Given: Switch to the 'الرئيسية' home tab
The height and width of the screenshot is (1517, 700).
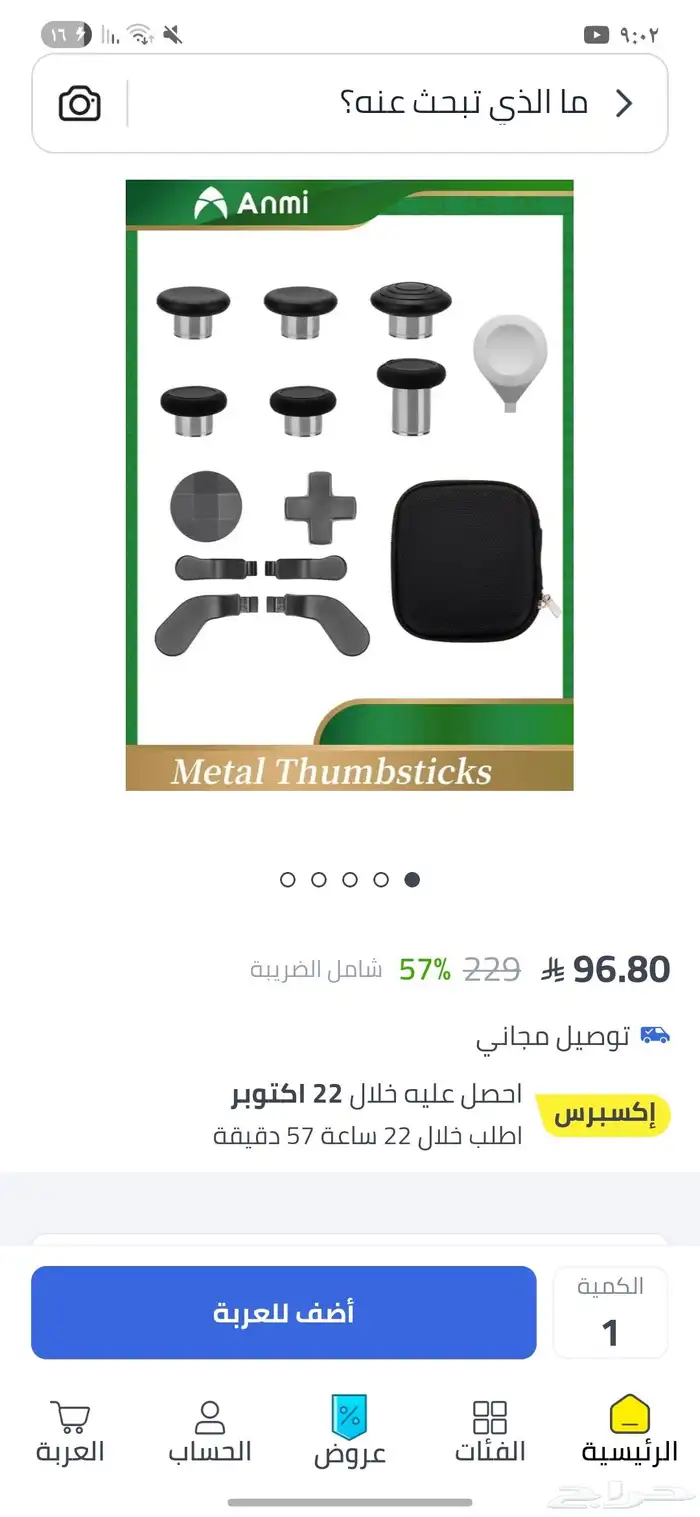Looking at the screenshot, I should 629,1431.
